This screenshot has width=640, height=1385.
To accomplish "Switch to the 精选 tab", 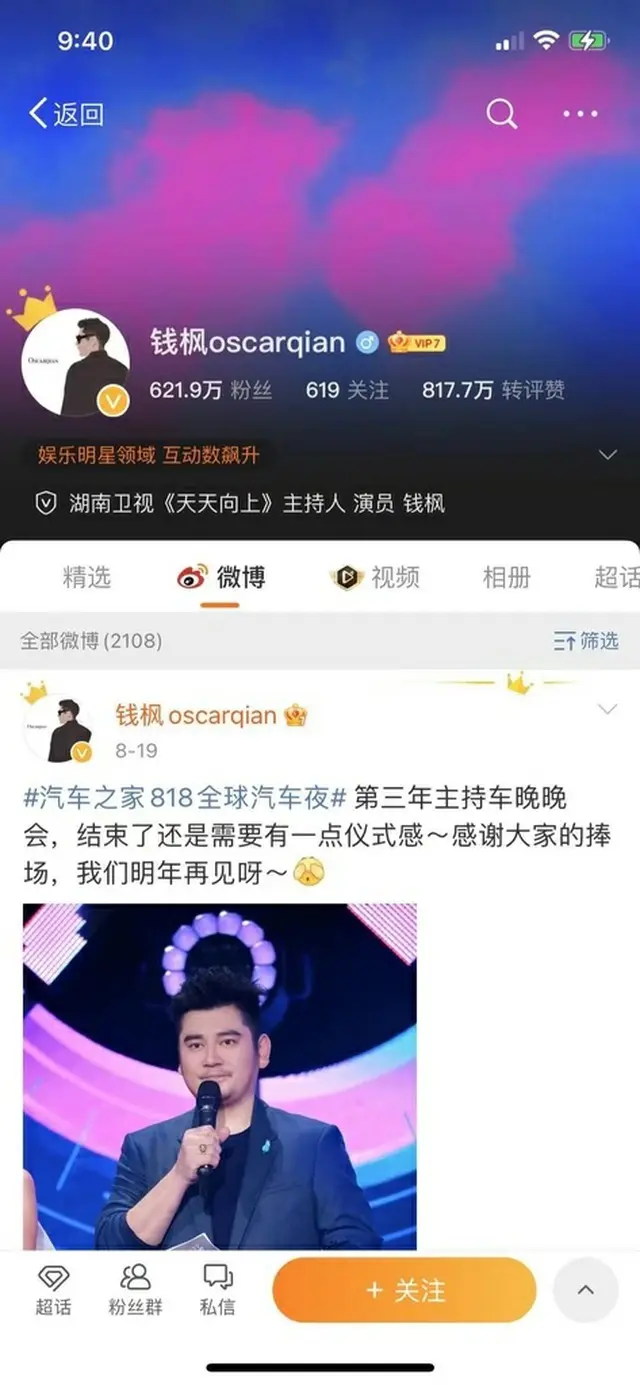I will tap(87, 577).
